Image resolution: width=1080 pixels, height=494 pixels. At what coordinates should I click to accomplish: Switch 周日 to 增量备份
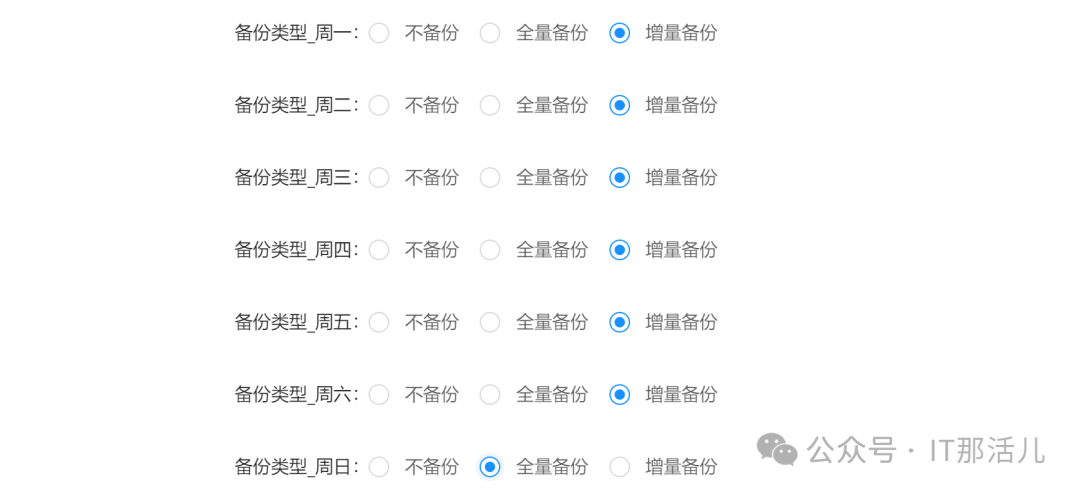[620, 467]
